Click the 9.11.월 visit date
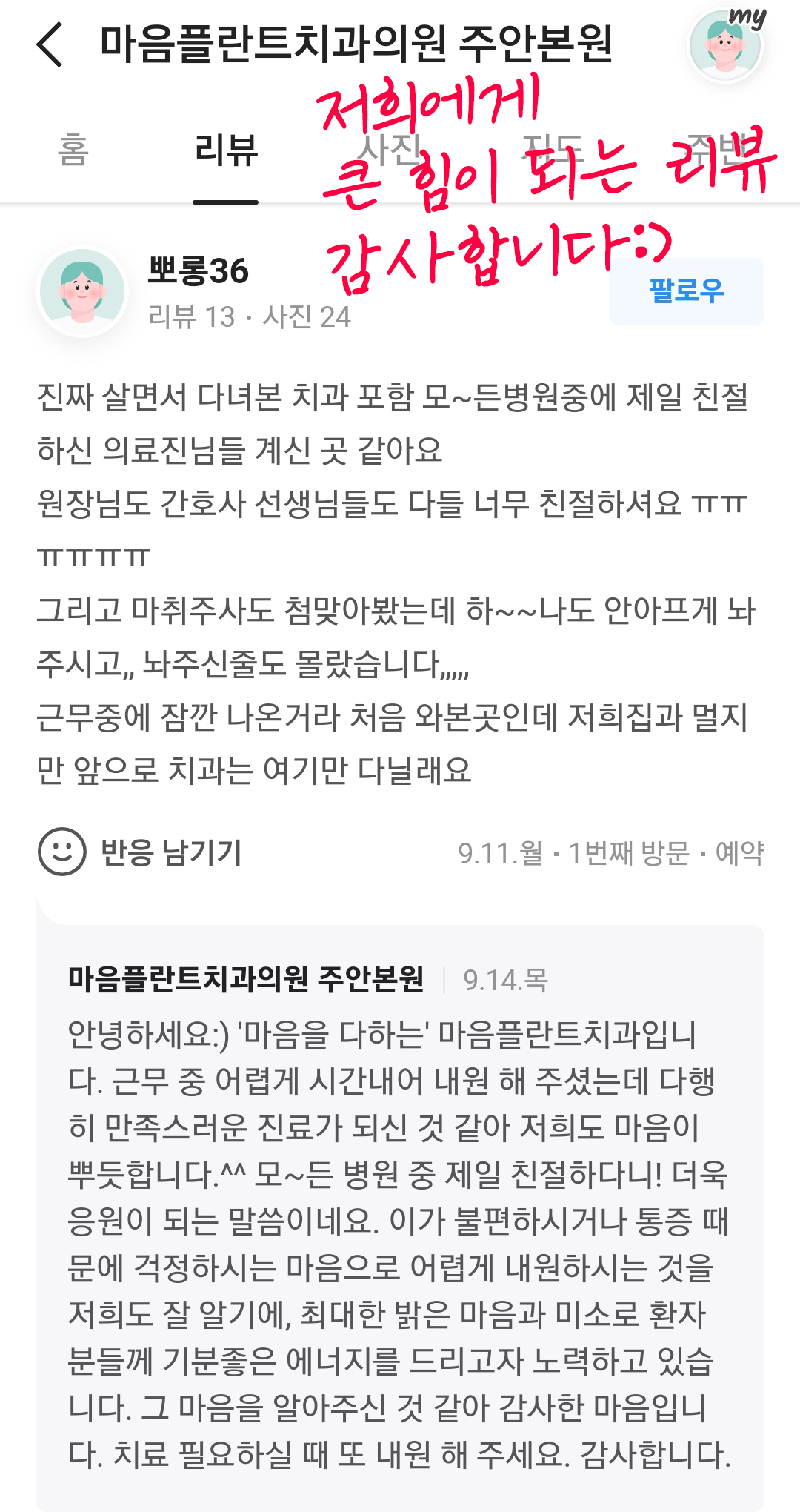 point(500,854)
